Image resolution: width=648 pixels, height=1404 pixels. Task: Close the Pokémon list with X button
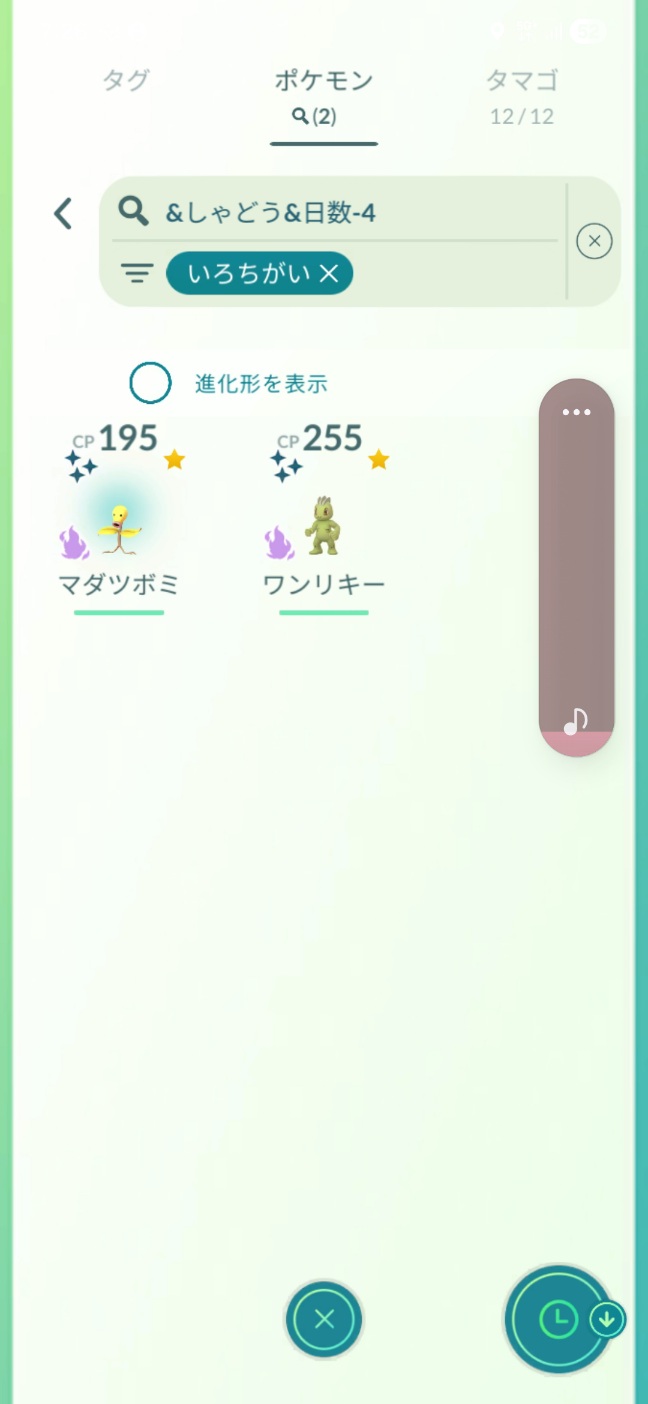point(324,1319)
